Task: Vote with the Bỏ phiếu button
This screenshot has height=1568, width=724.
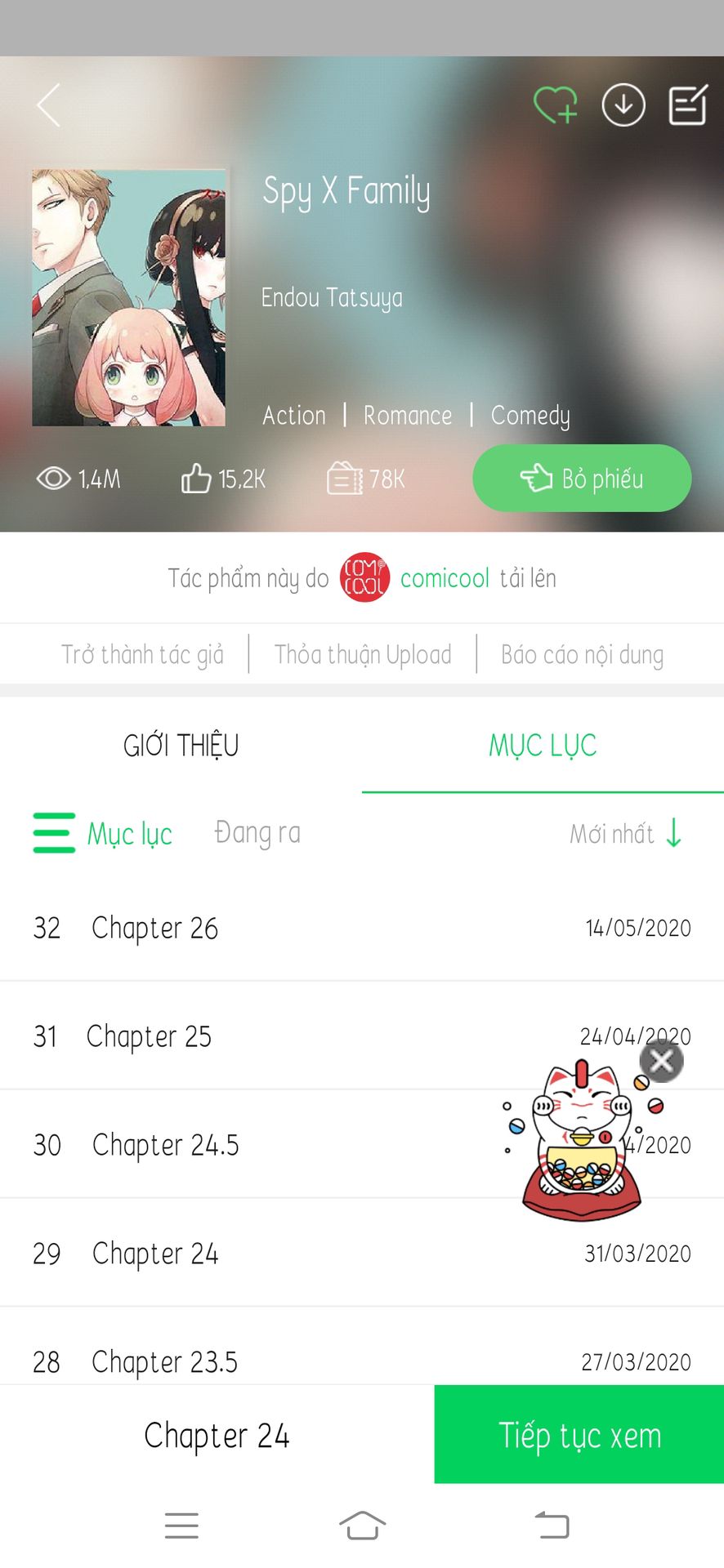Action: 582,479
